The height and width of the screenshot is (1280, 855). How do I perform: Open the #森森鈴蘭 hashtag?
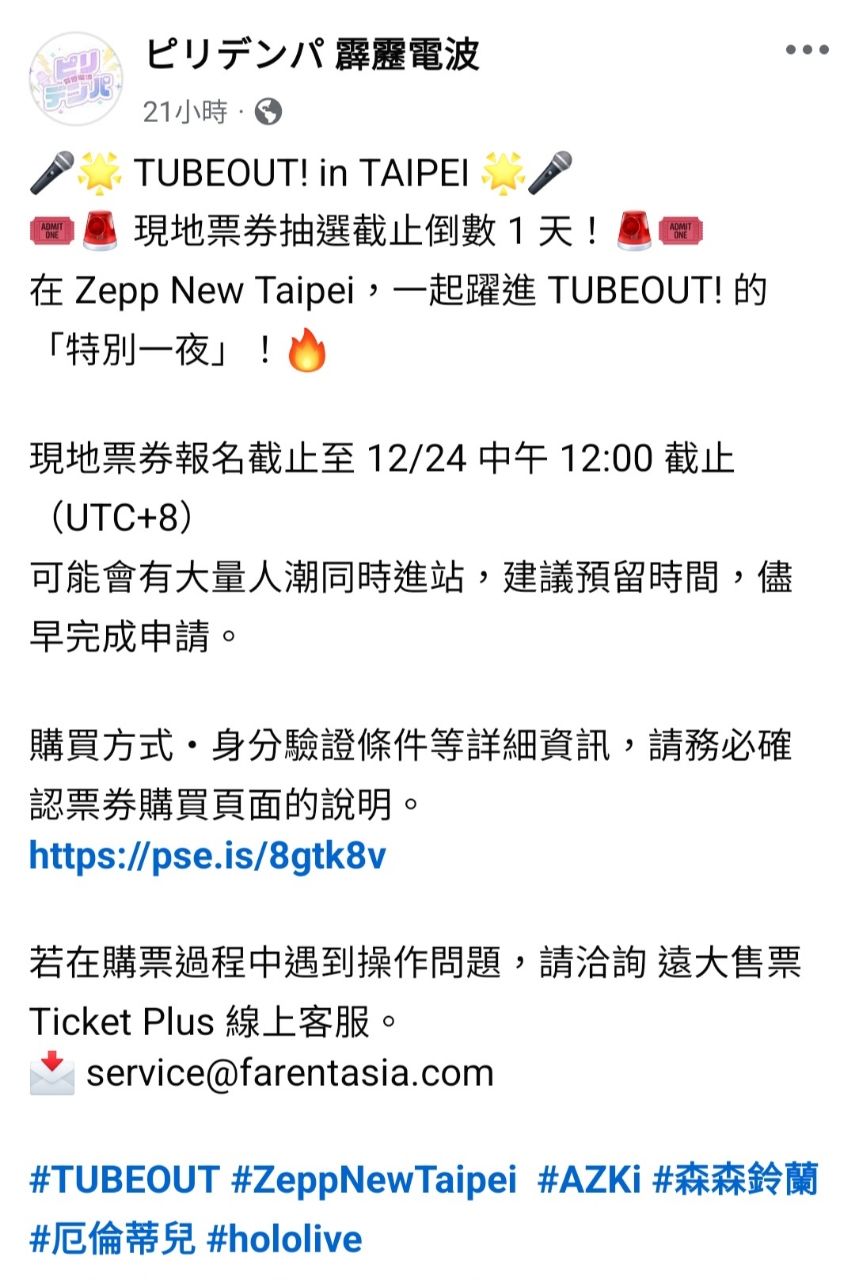pyautogui.click(x=735, y=1179)
